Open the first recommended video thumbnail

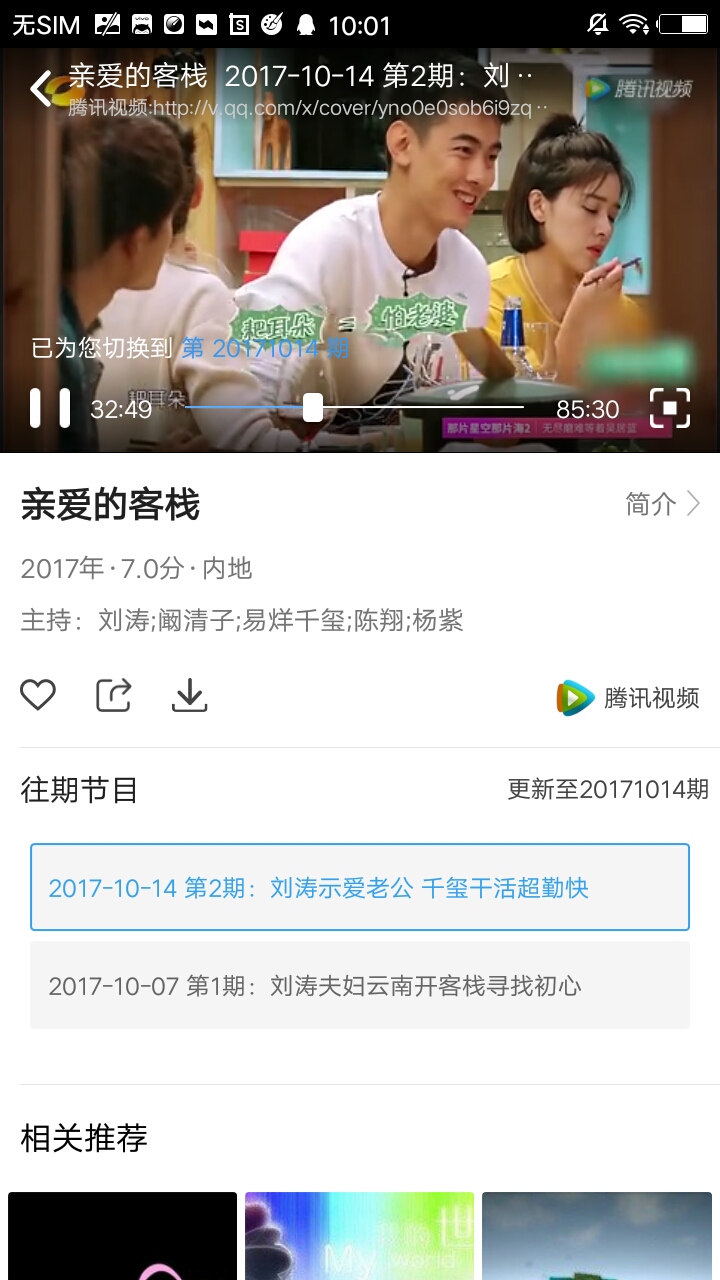click(122, 1236)
